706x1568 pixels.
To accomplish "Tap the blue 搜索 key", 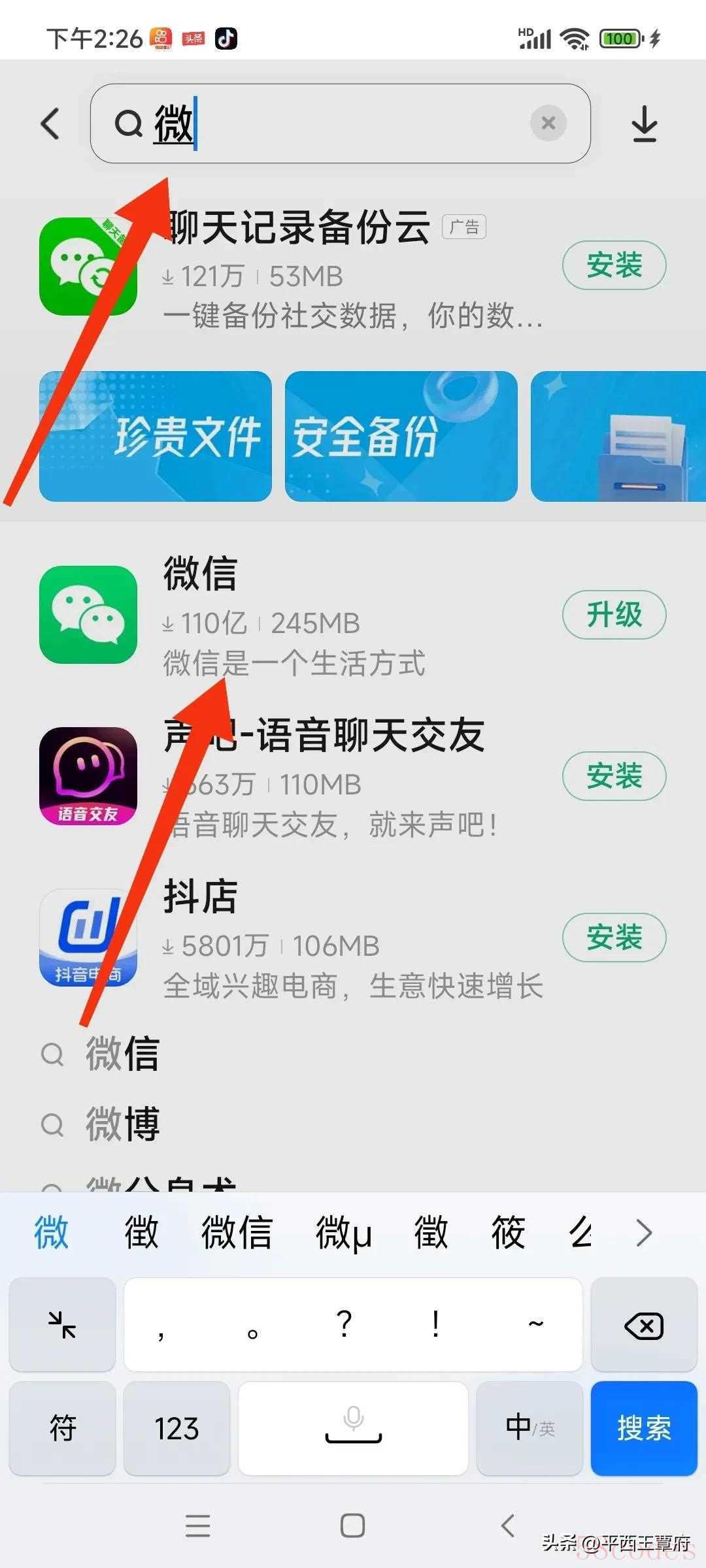I will pos(644,1428).
